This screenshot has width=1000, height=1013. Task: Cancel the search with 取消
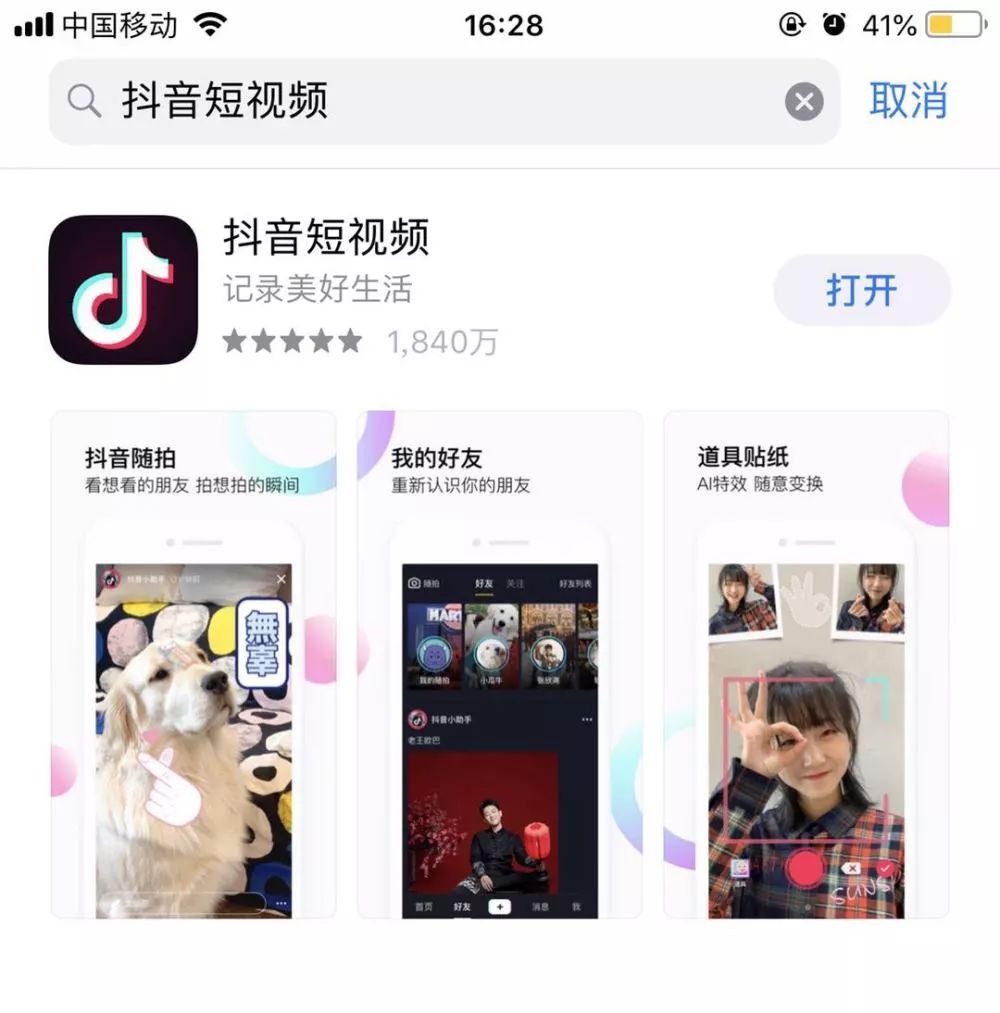[x=908, y=101]
